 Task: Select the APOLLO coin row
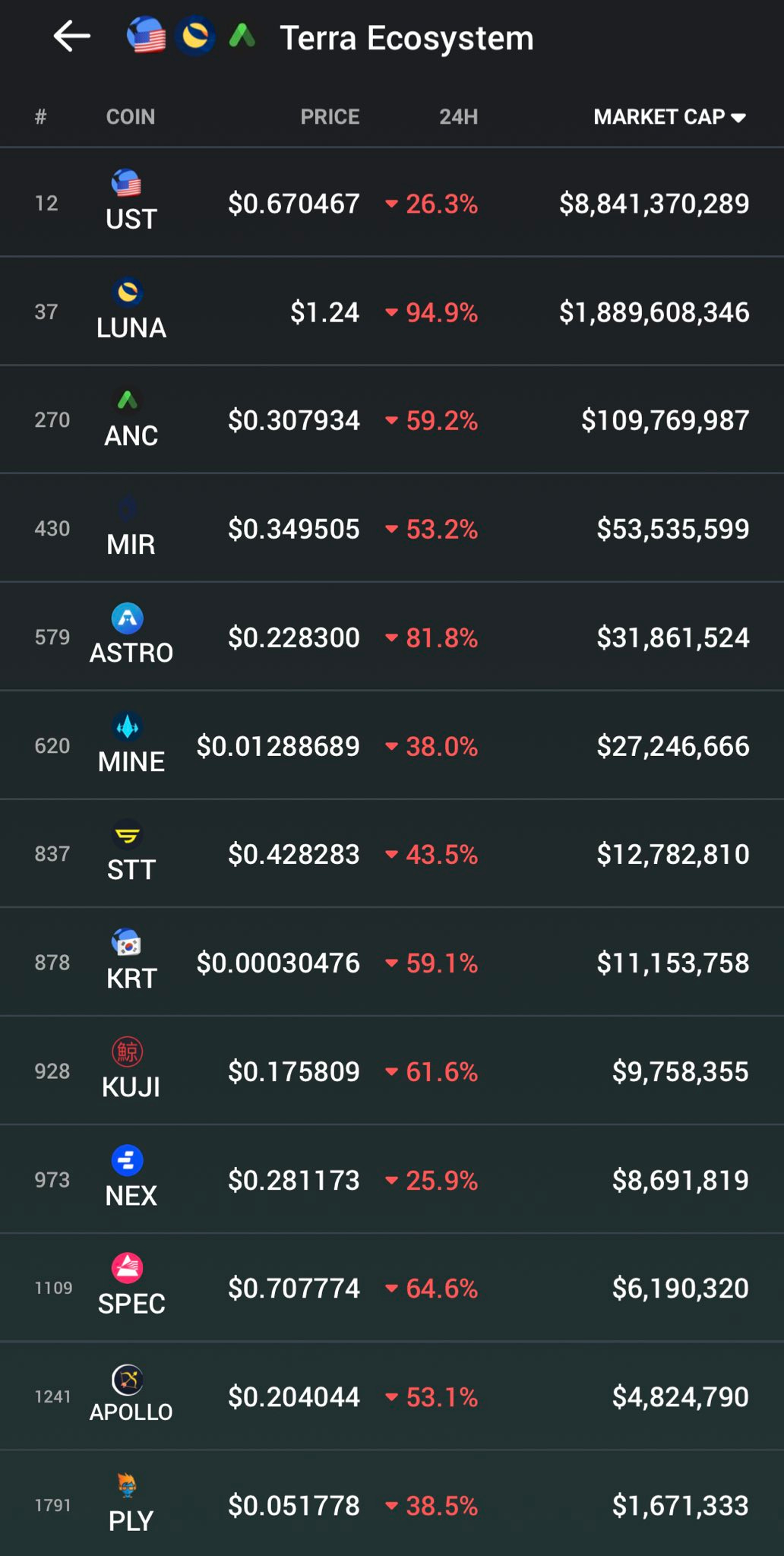point(392,1396)
